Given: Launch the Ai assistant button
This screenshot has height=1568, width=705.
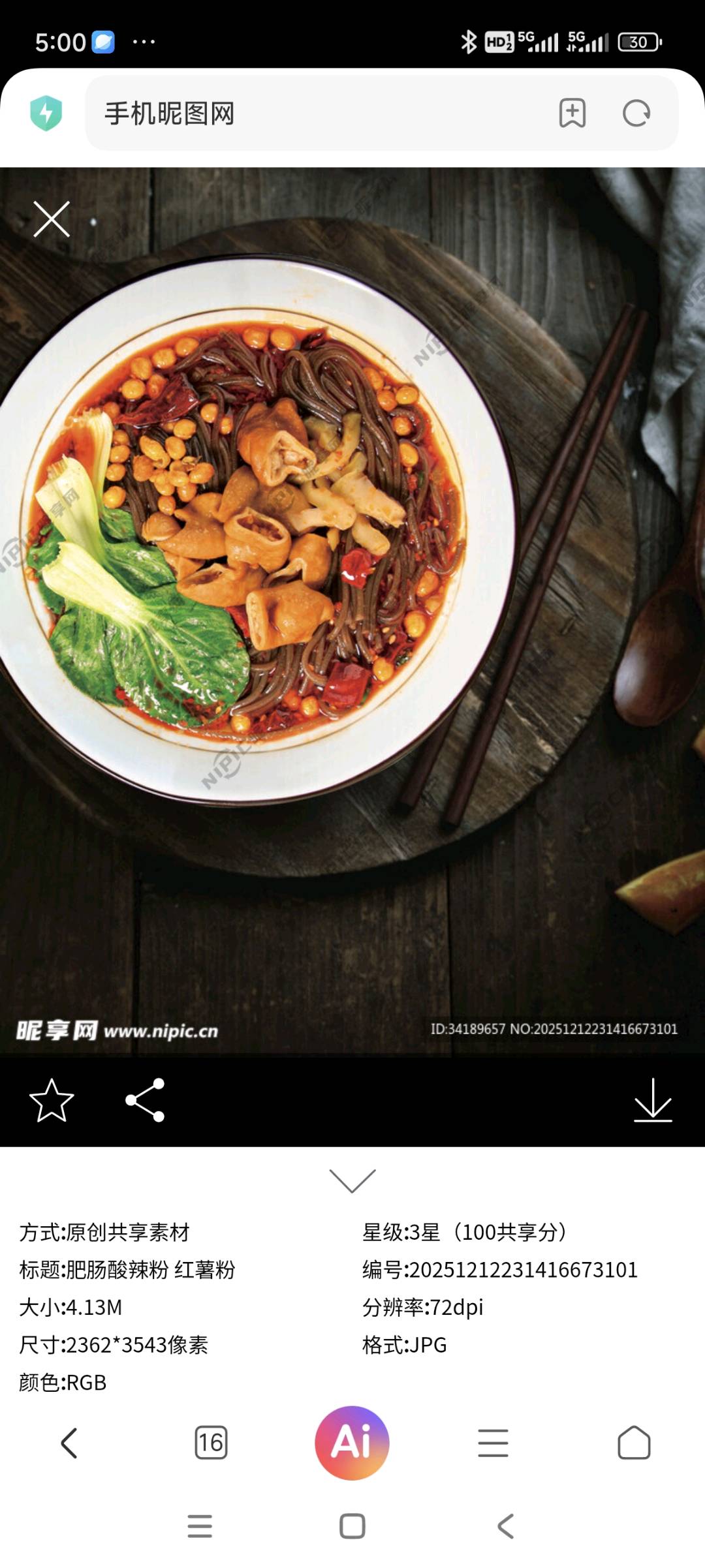Looking at the screenshot, I should (x=352, y=1443).
